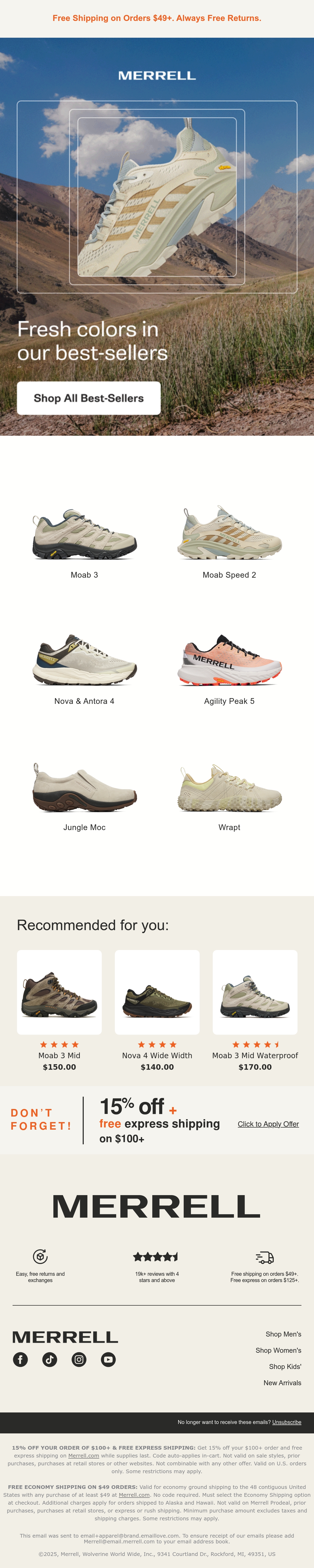Open Merrell's TikTok page
314x1568 pixels.
(50, 1360)
